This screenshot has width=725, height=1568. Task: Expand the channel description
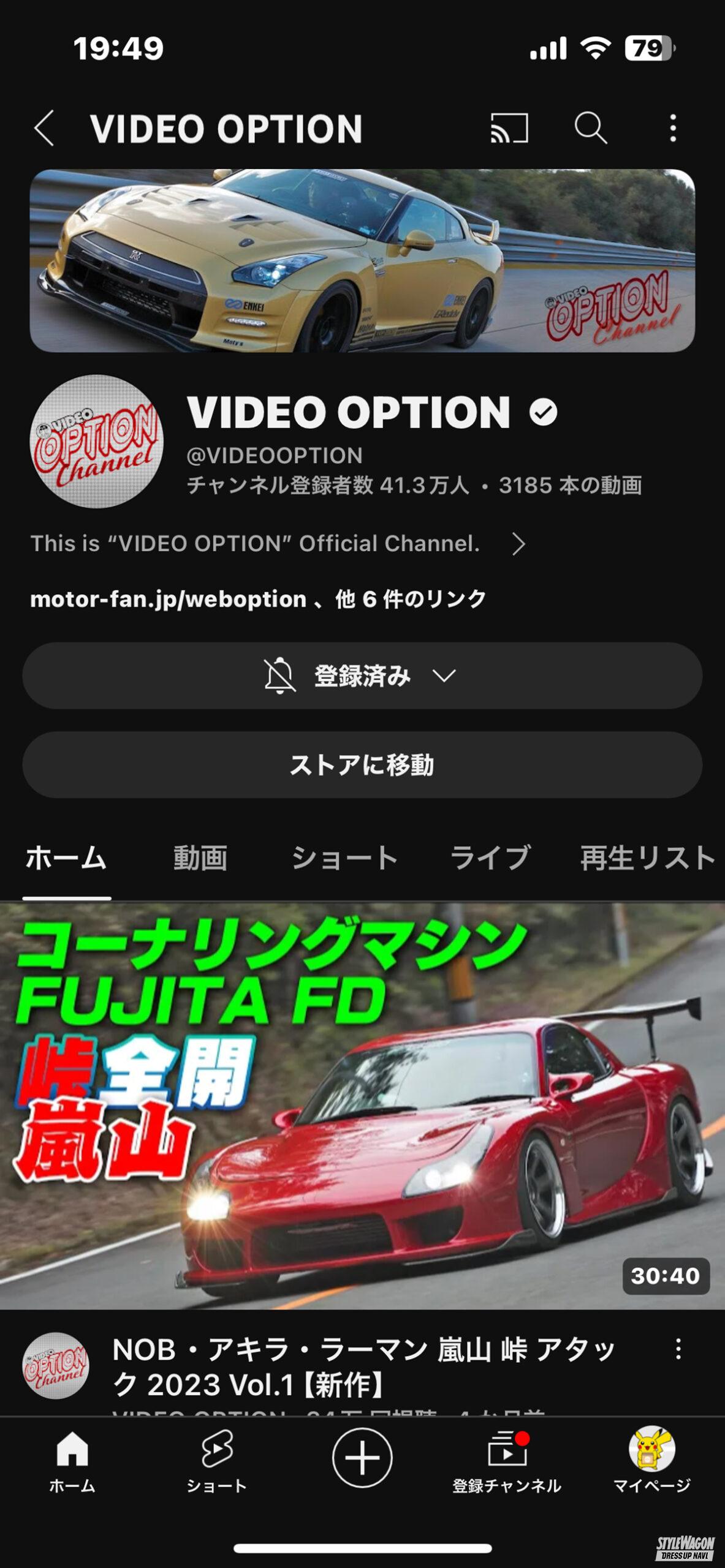(518, 544)
